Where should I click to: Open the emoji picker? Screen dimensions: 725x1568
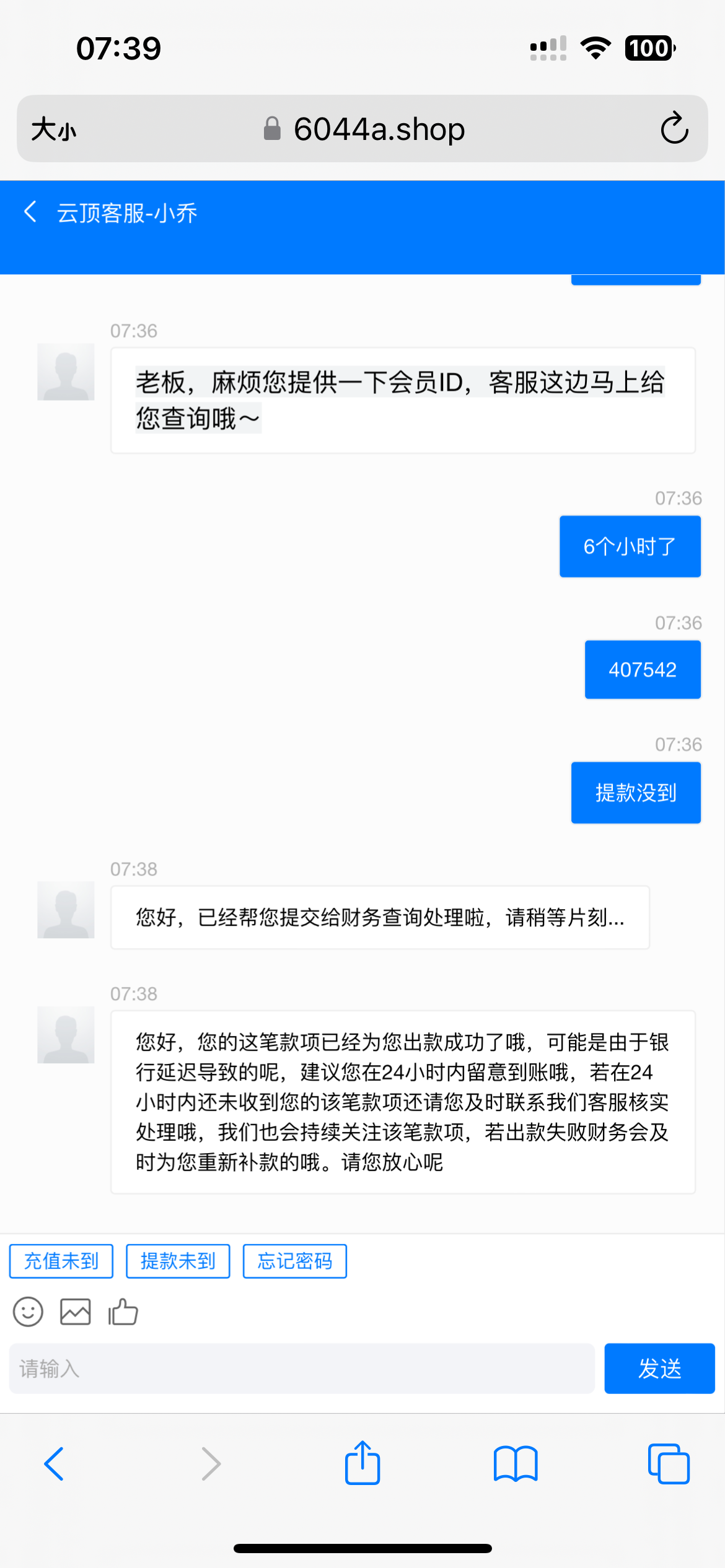coord(28,1312)
